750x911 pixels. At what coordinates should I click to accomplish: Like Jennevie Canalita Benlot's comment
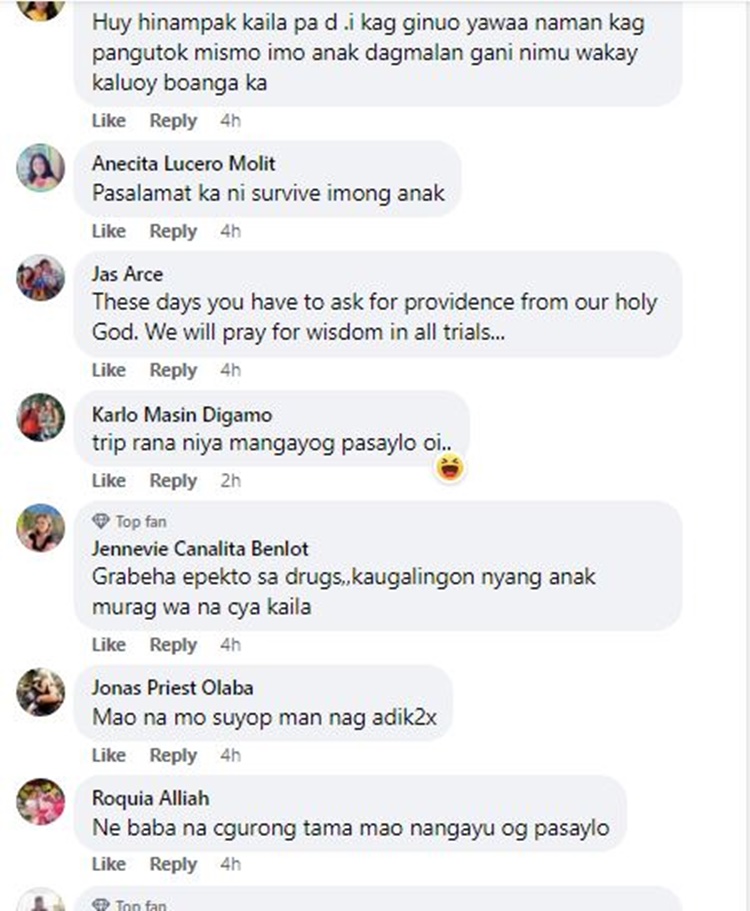(108, 645)
